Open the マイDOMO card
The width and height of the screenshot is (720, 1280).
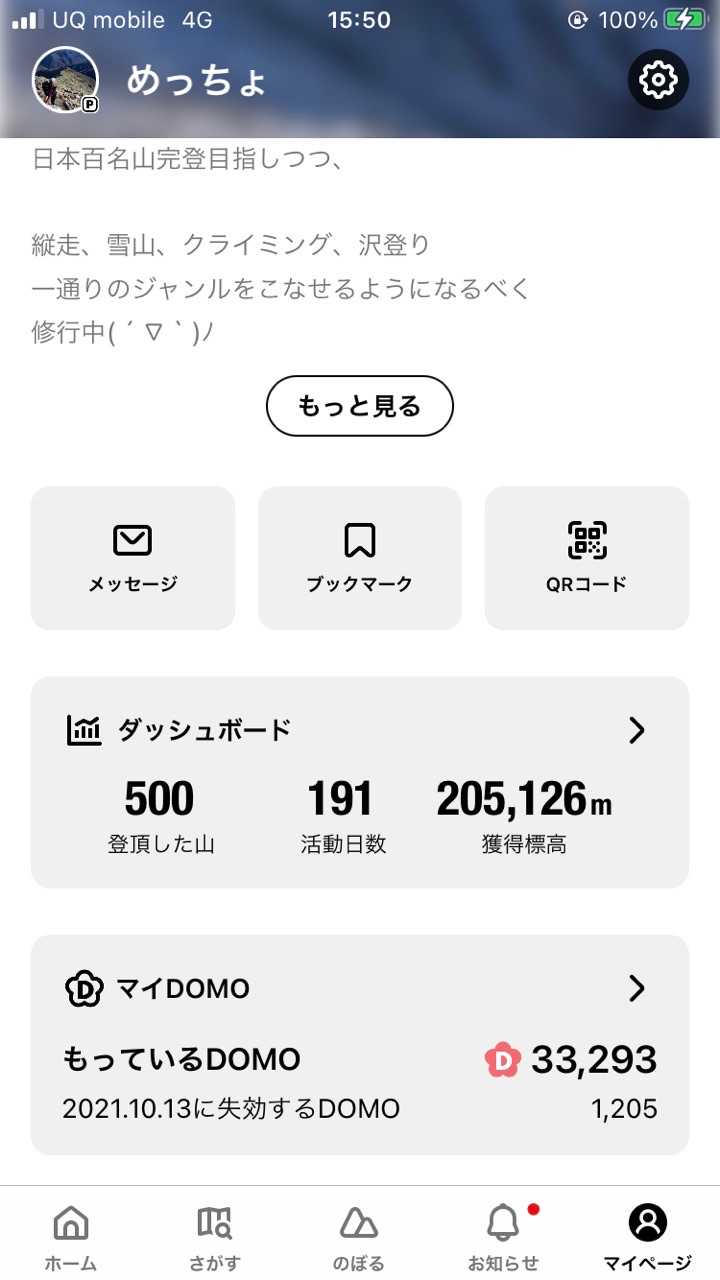pos(360,1045)
